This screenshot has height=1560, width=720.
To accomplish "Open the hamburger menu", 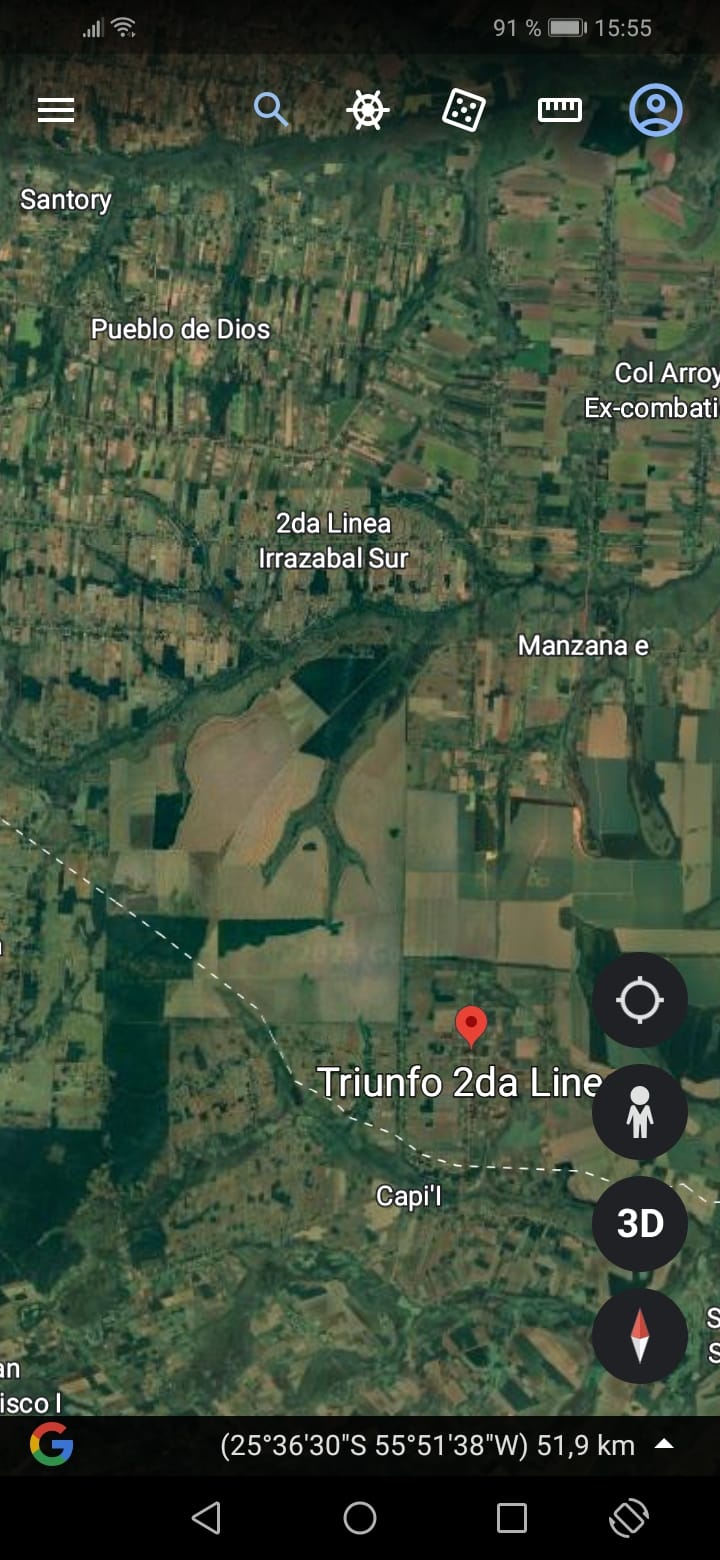I will click(56, 110).
